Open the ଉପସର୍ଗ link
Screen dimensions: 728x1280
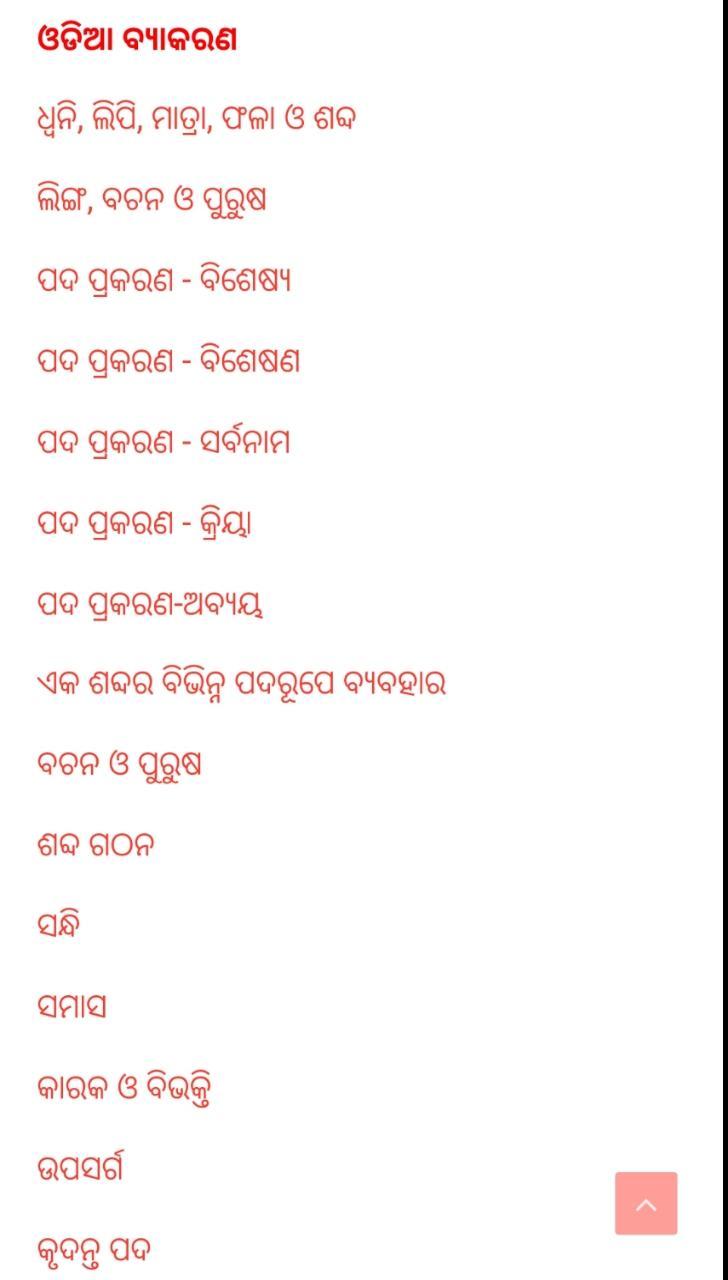(x=80, y=1168)
